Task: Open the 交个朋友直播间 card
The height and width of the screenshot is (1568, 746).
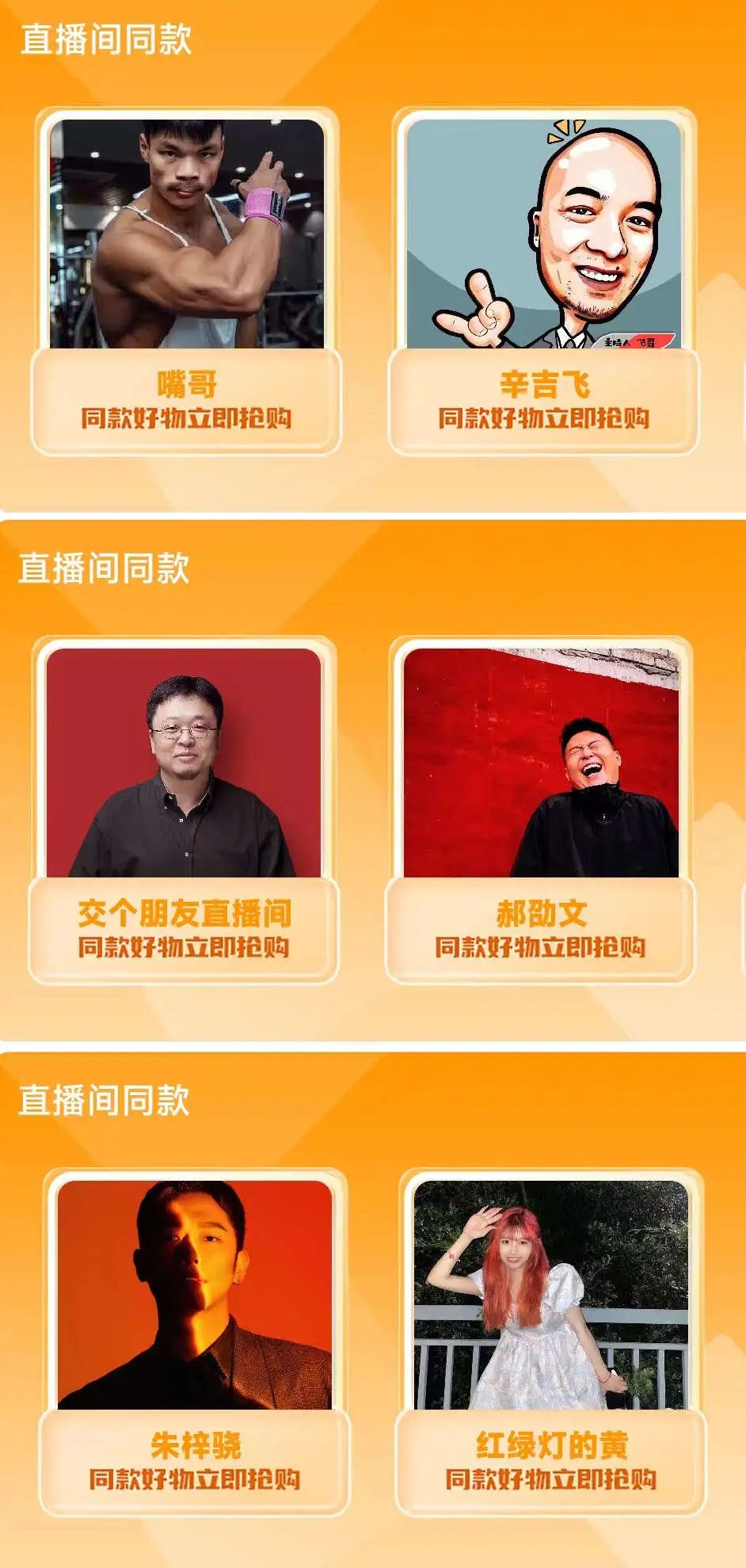Action: click(x=184, y=809)
